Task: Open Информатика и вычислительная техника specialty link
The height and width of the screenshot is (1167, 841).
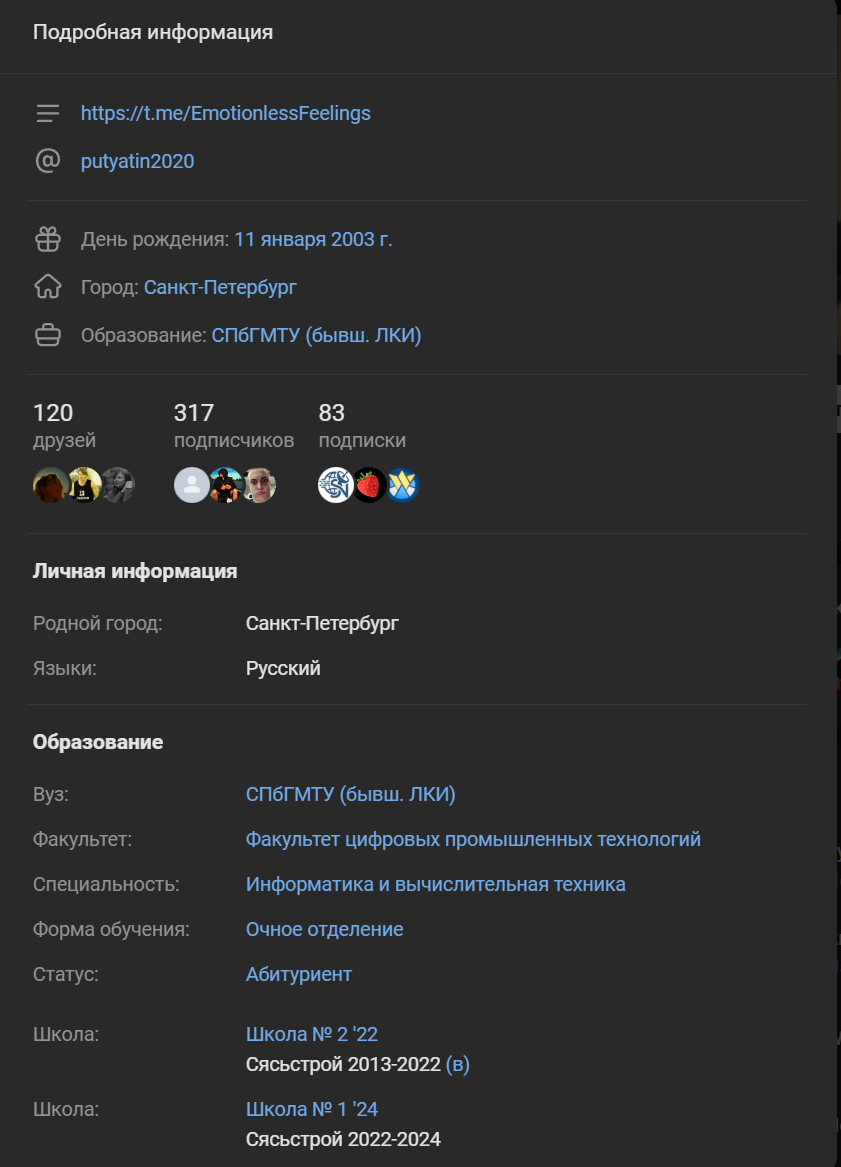Action: pos(435,884)
